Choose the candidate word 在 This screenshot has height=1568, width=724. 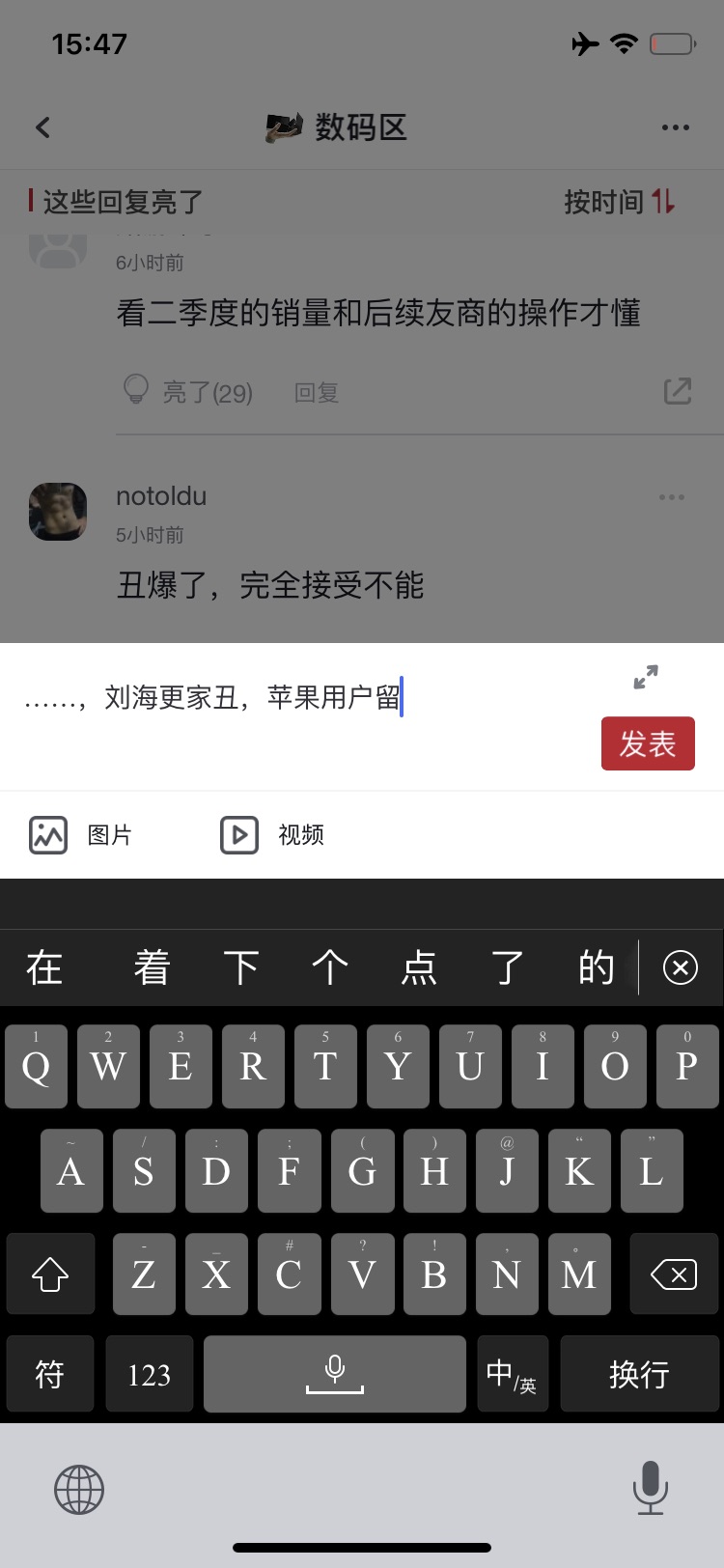[x=44, y=967]
